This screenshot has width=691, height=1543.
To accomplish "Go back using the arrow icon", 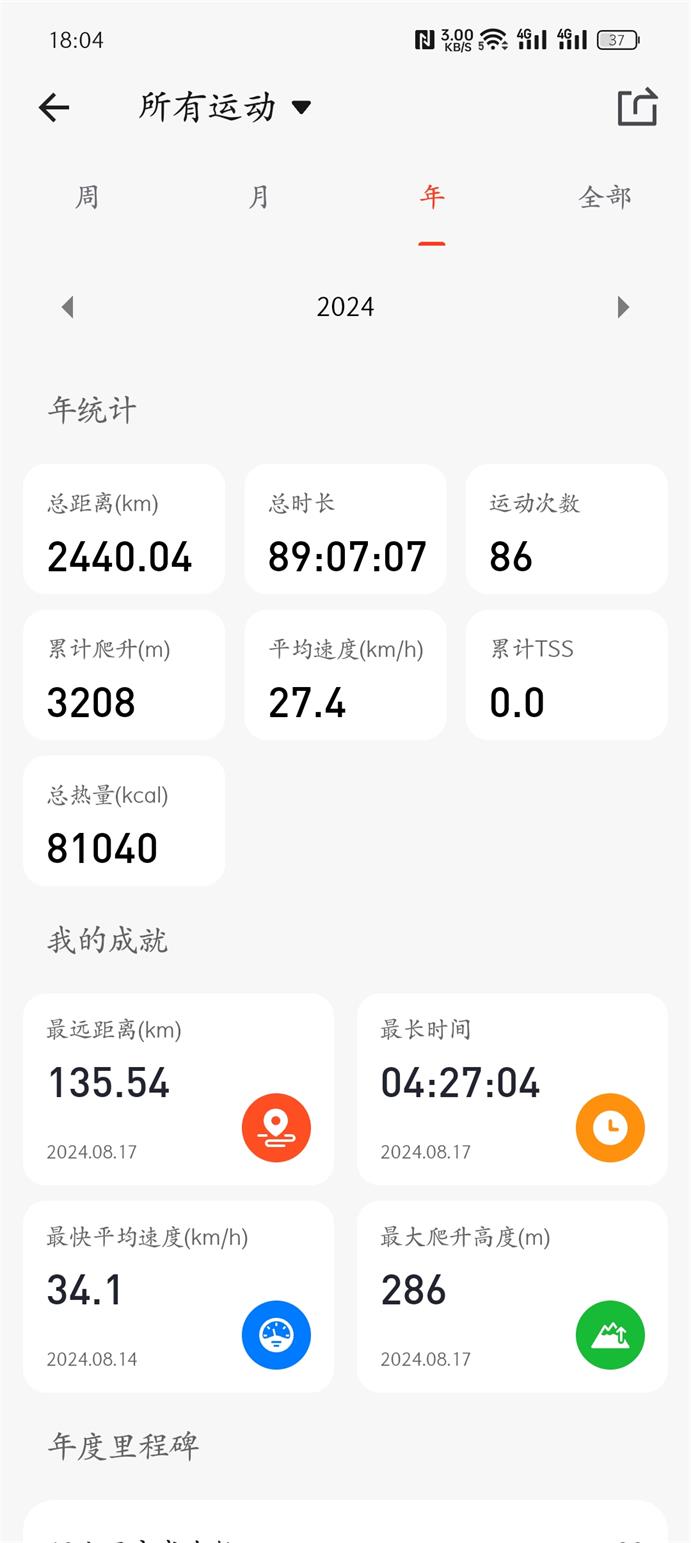I will click(54, 107).
